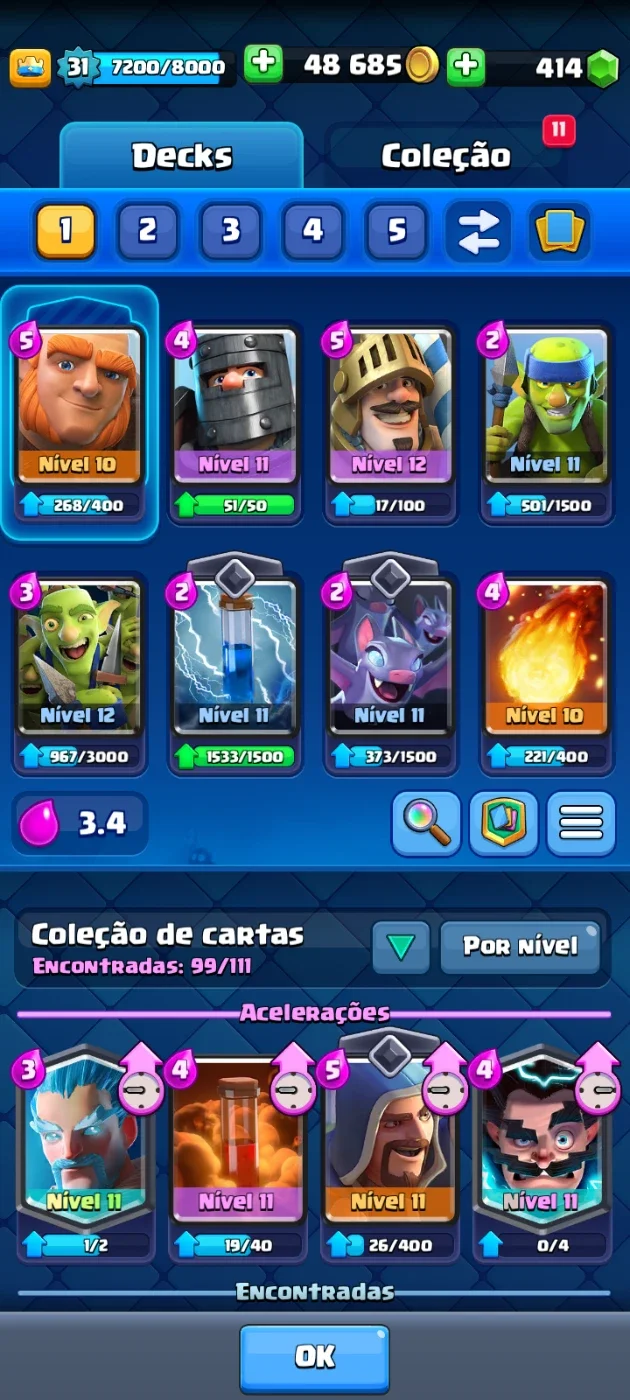Select deck slot 4
This screenshot has width=630, height=1400.
pos(314,231)
